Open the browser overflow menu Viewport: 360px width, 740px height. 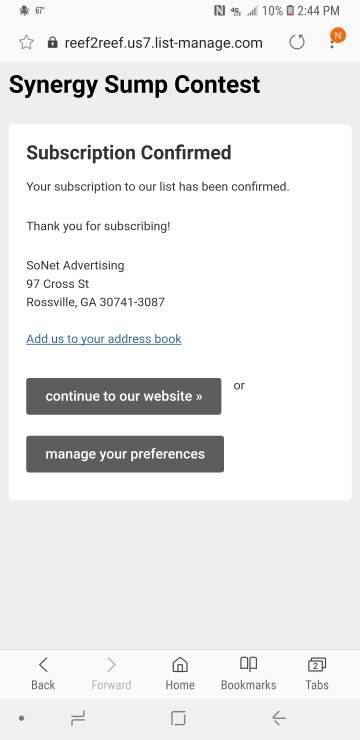pos(332,42)
